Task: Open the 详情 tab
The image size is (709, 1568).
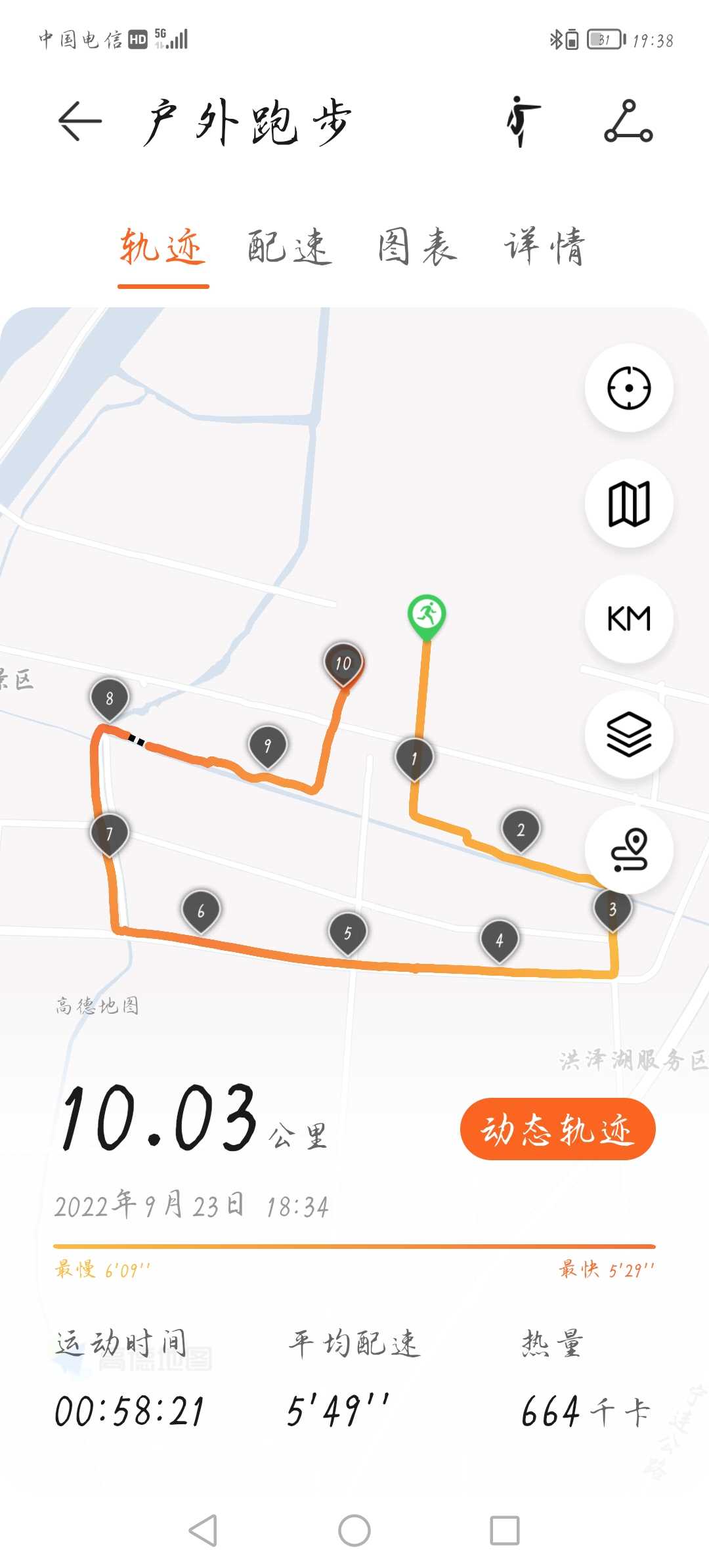Action: [544, 248]
